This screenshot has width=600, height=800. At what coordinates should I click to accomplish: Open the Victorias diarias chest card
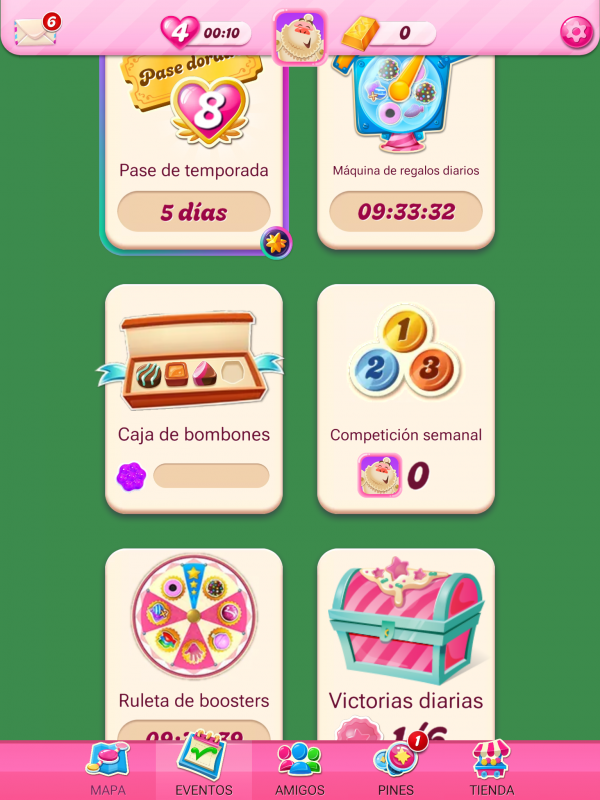pyautogui.click(x=406, y=645)
